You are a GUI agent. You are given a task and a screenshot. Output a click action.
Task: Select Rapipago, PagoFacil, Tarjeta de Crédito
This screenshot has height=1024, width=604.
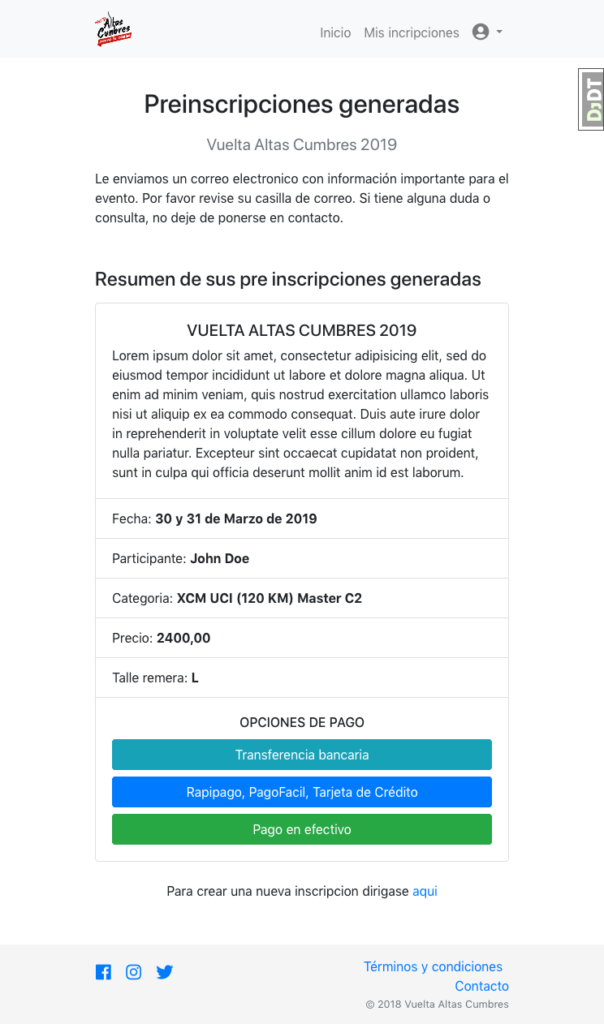pos(302,792)
